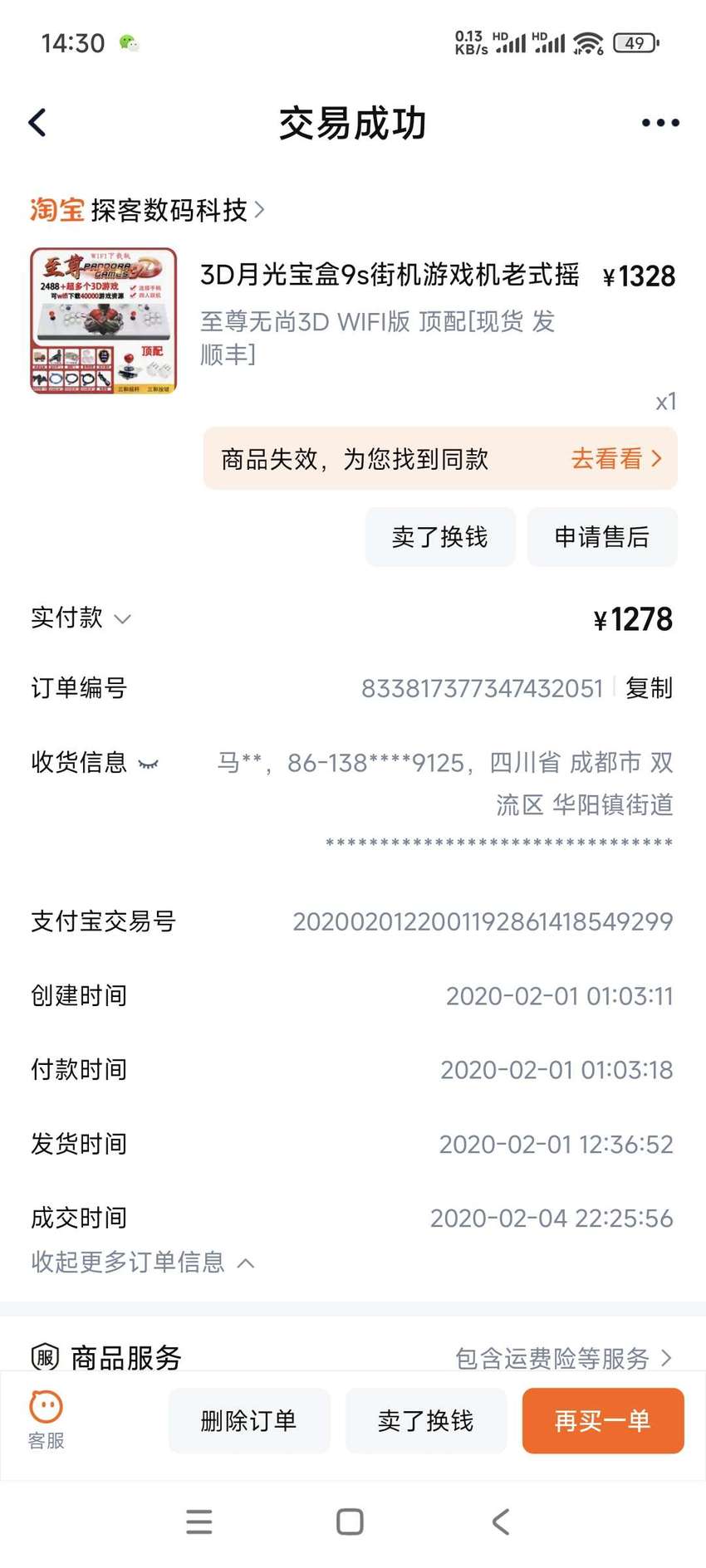Tap 卖了换钱 beside 申请售后

[440, 537]
